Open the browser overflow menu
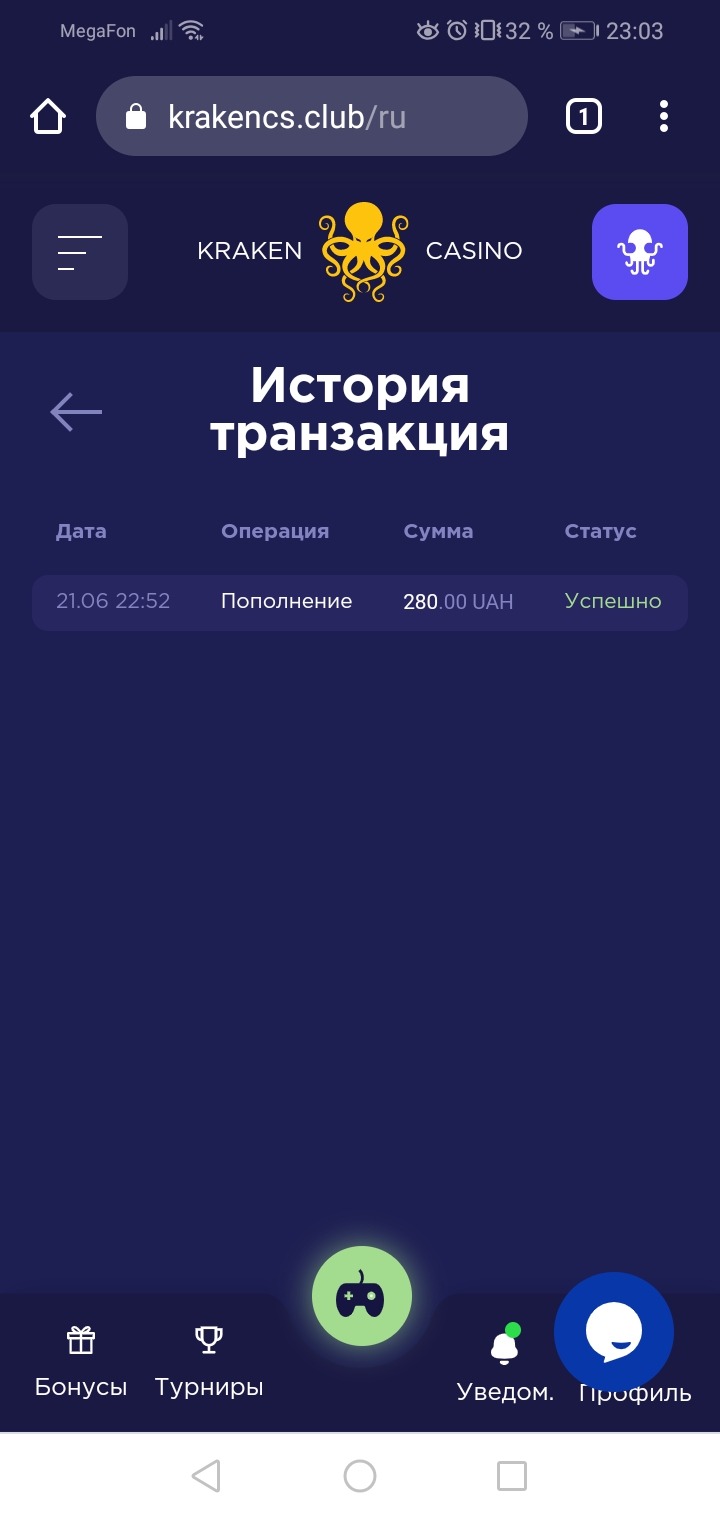 [663, 117]
